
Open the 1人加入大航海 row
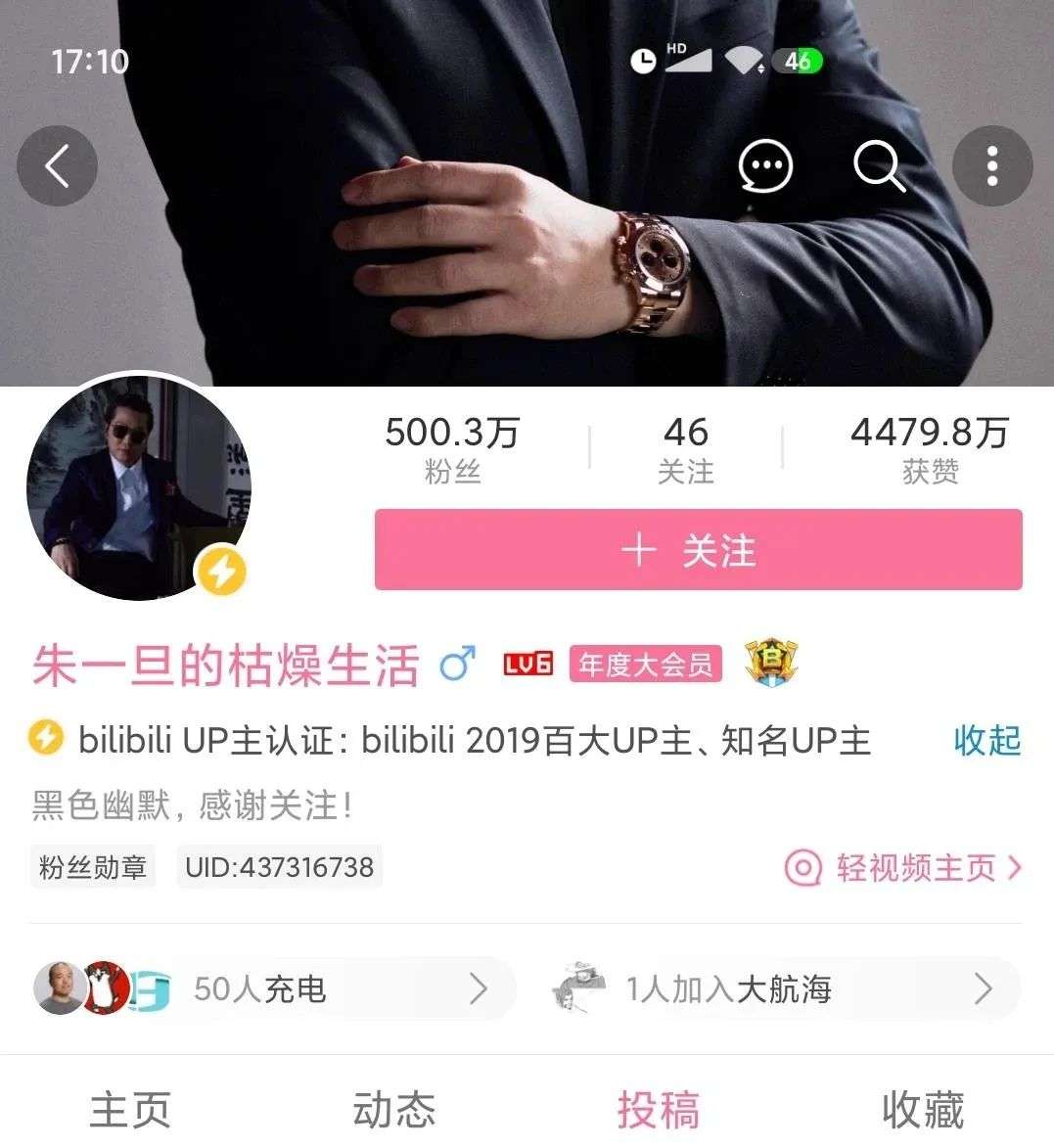(x=783, y=988)
